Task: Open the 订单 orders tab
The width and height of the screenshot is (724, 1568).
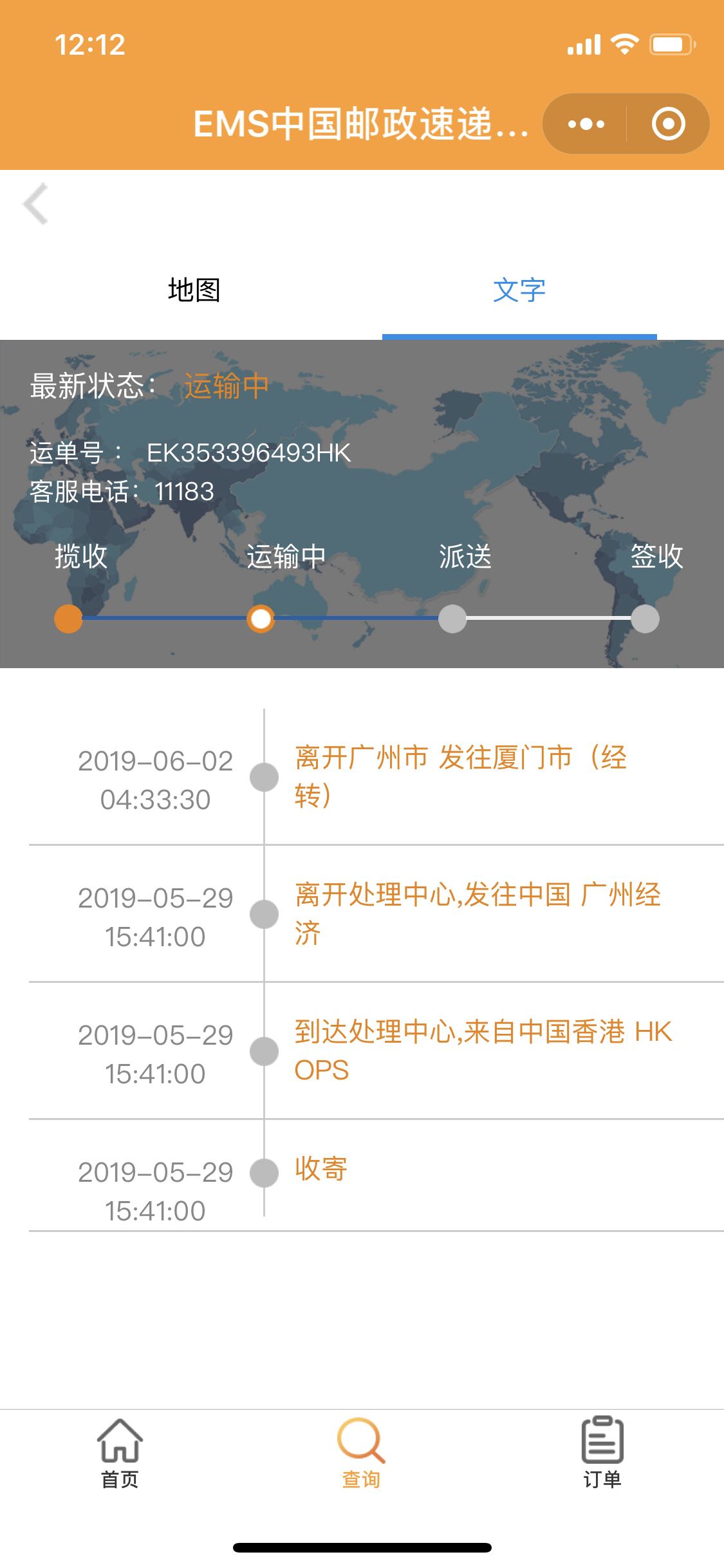Action: point(602,1453)
